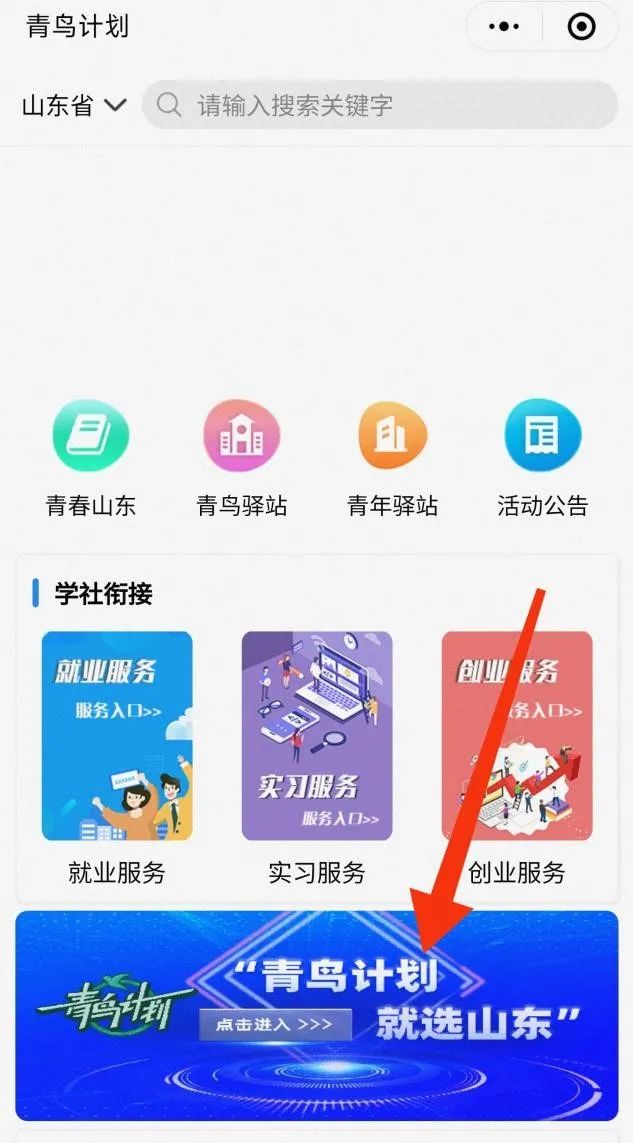Open the 就业服务 card

(x=117, y=736)
